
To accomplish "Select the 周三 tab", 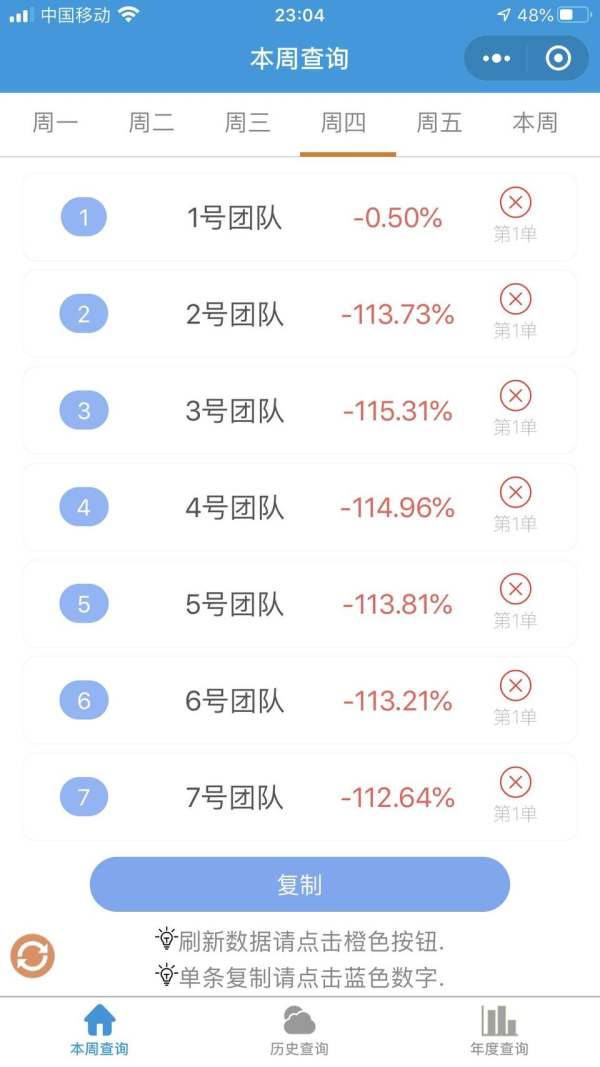I will click(248, 123).
